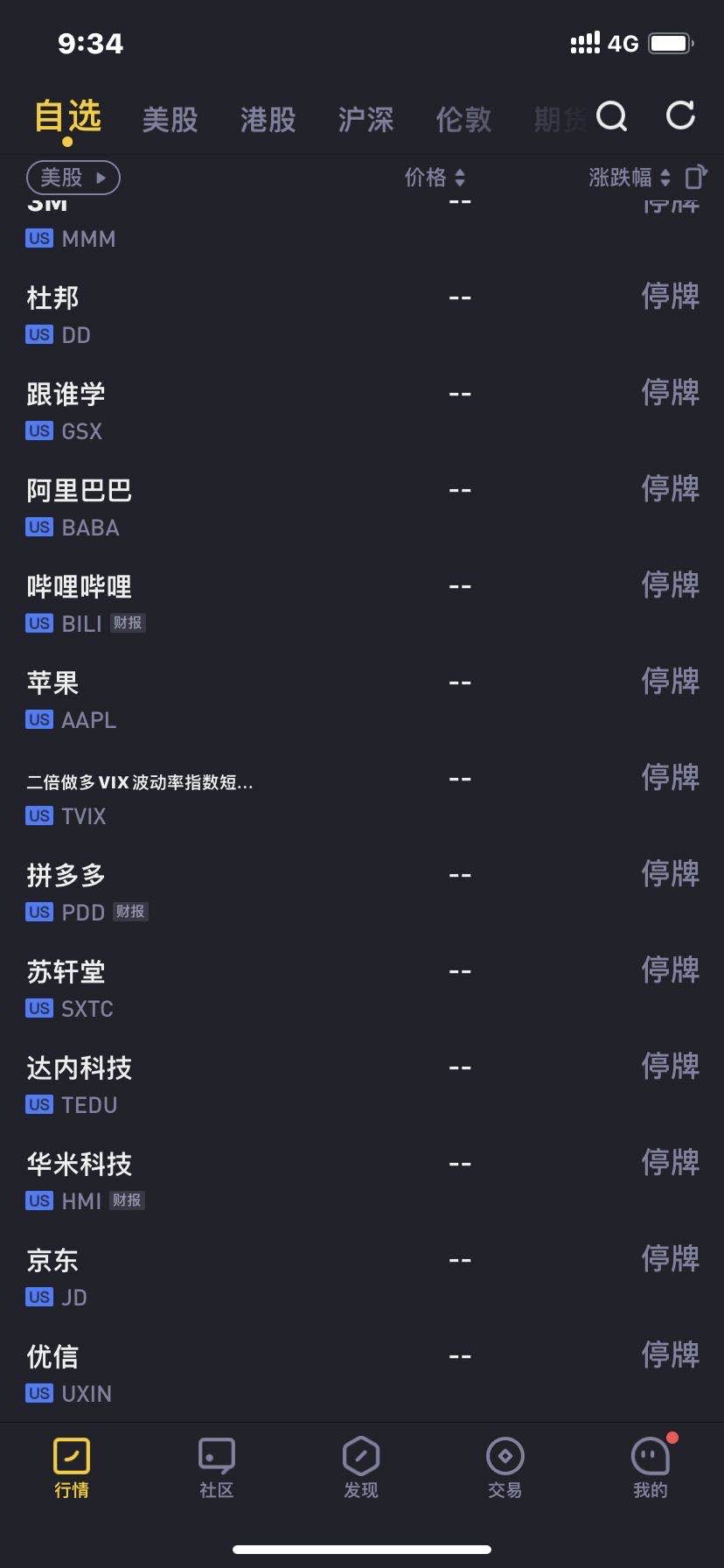The height and width of the screenshot is (1568, 724).
Task: Refresh the watchlist quotes
Action: tap(680, 115)
